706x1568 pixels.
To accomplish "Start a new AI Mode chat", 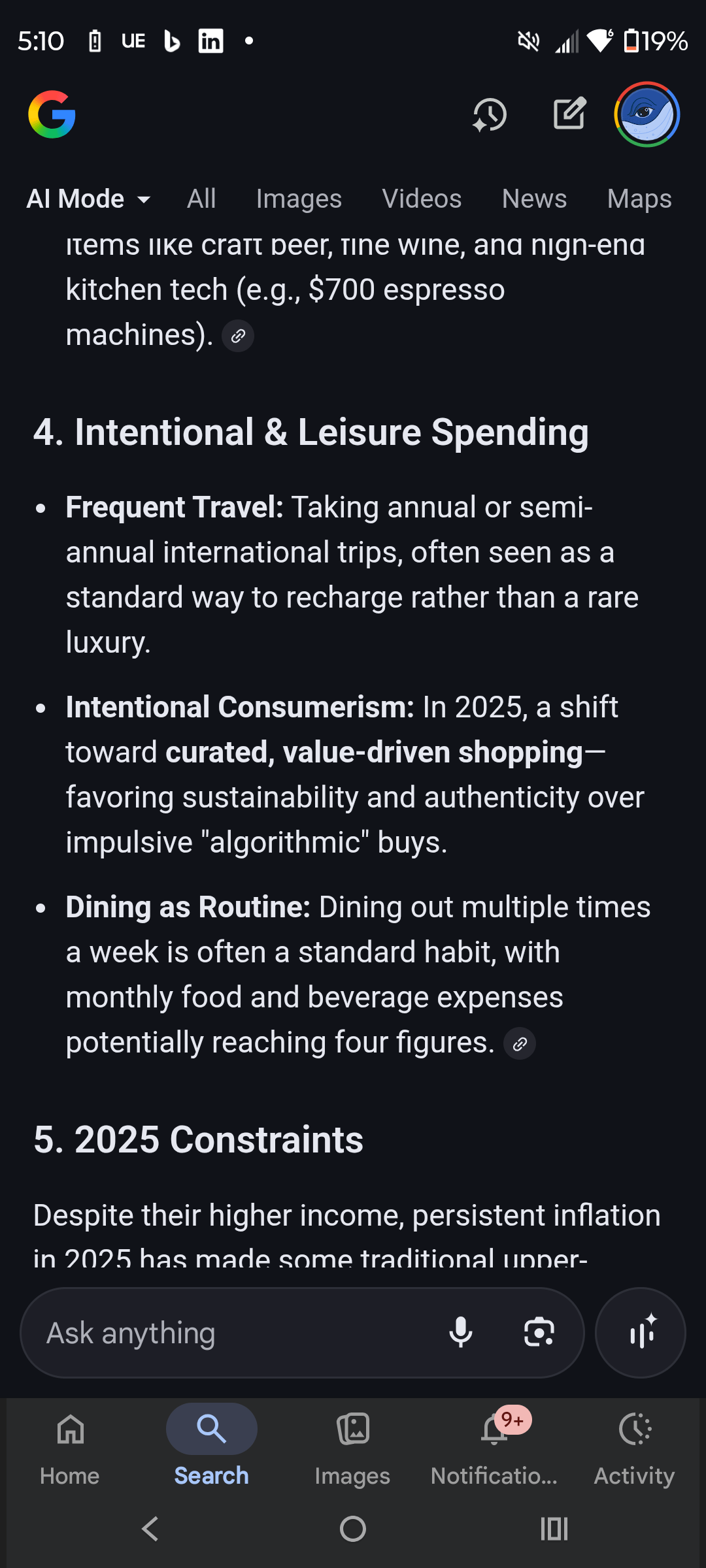I will (569, 114).
